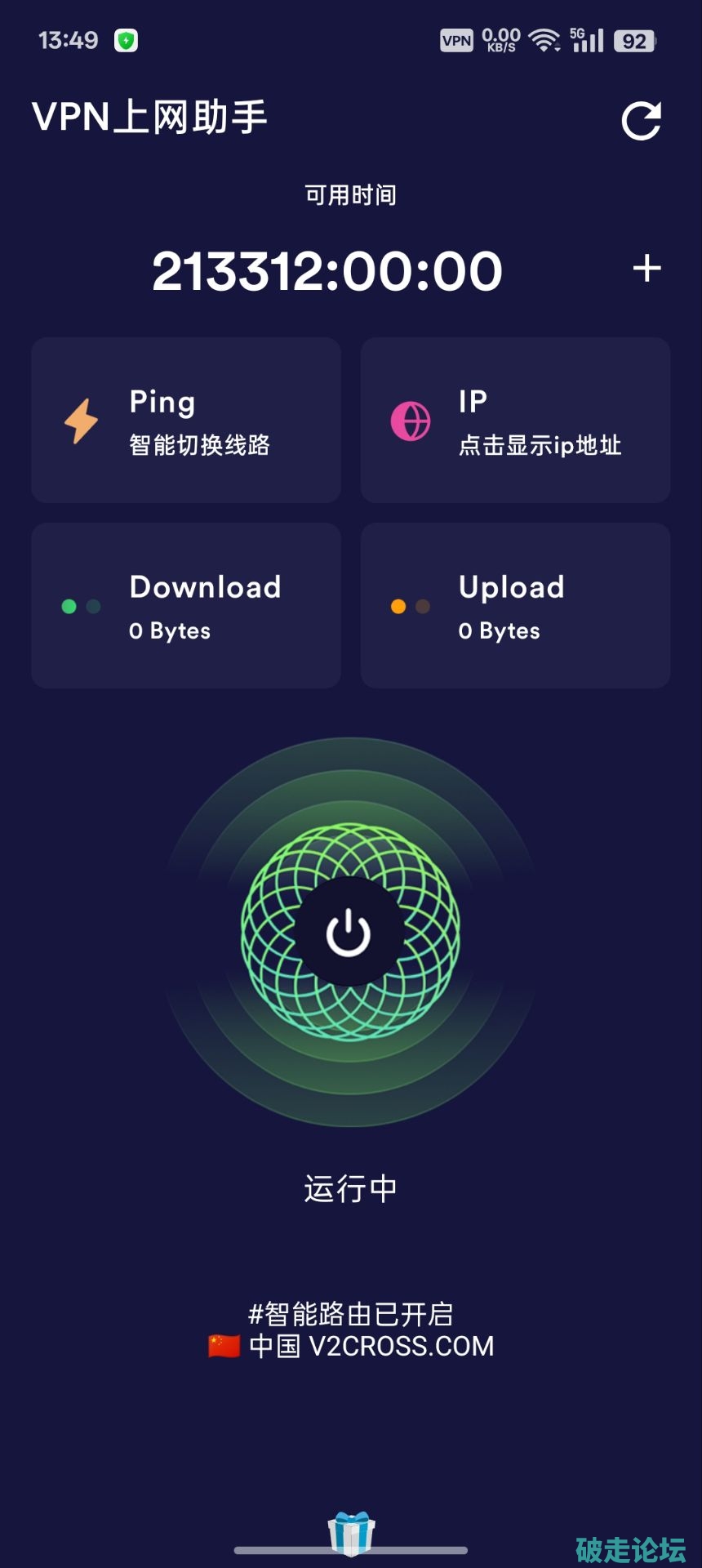The width and height of the screenshot is (702, 1568).
Task: Open the Ping smart line switching card
Action: click(186, 421)
